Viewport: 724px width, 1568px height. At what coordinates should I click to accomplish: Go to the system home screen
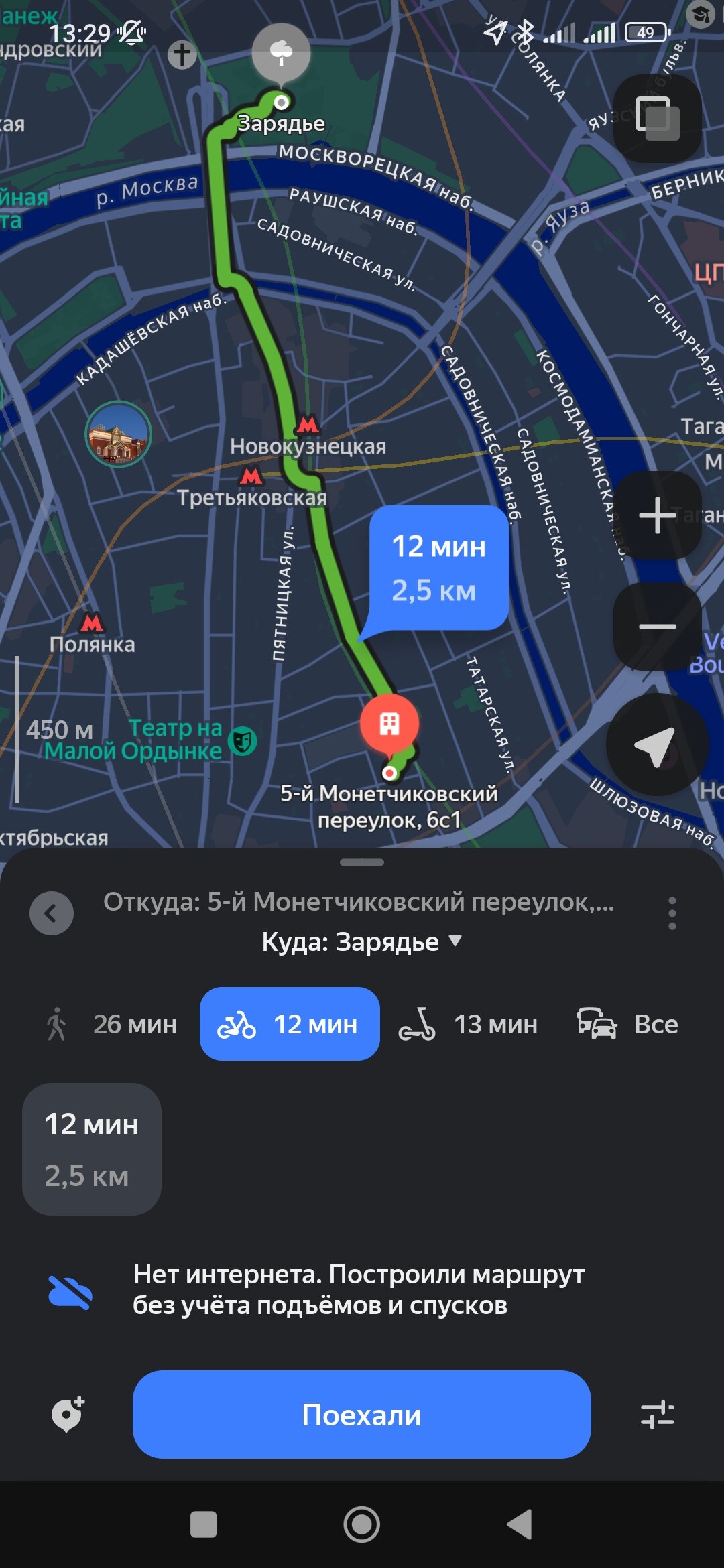point(361,1524)
